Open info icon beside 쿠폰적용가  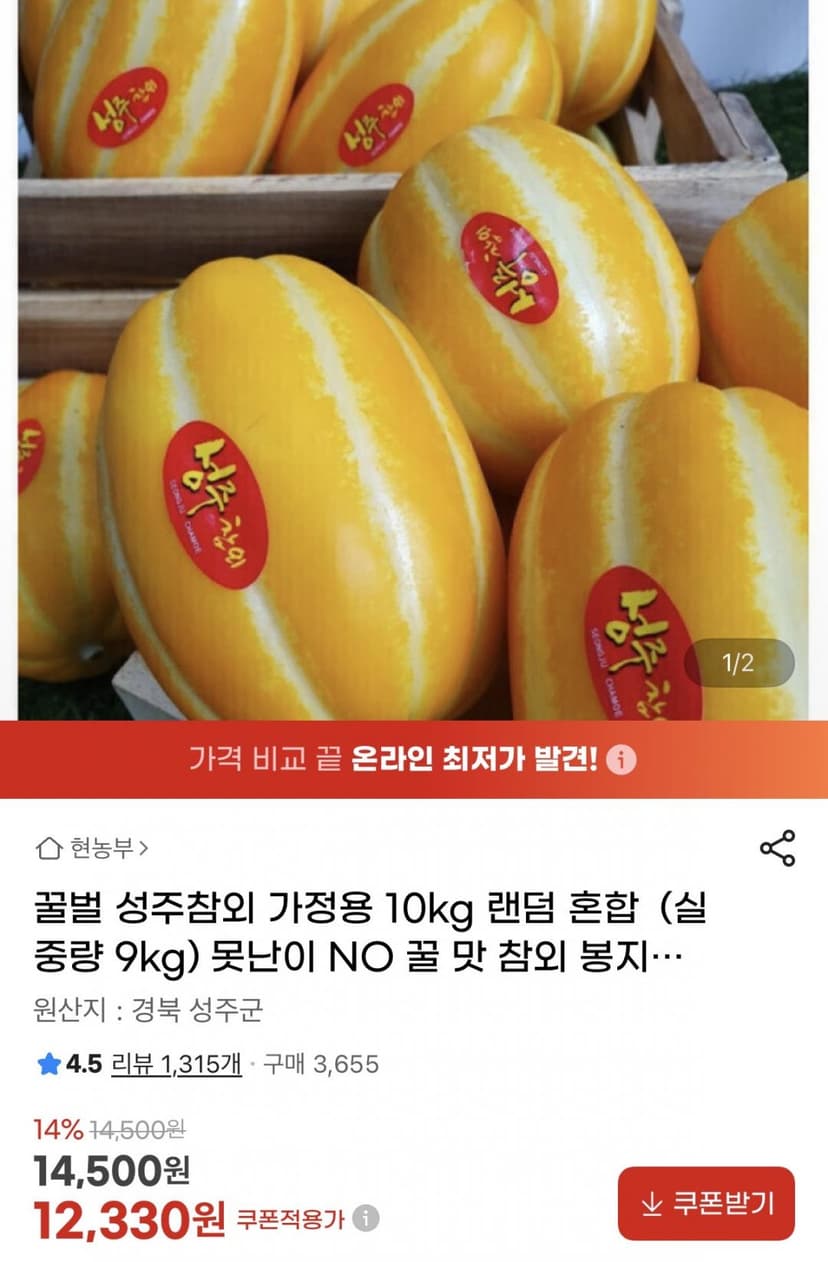(366, 1219)
